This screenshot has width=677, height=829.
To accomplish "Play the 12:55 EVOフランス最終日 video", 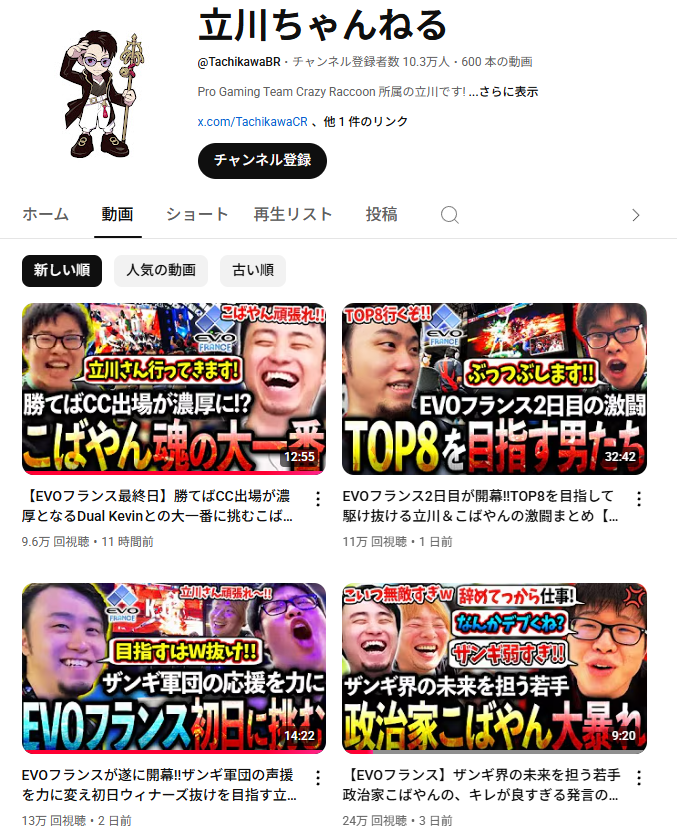I will tap(174, 389).
